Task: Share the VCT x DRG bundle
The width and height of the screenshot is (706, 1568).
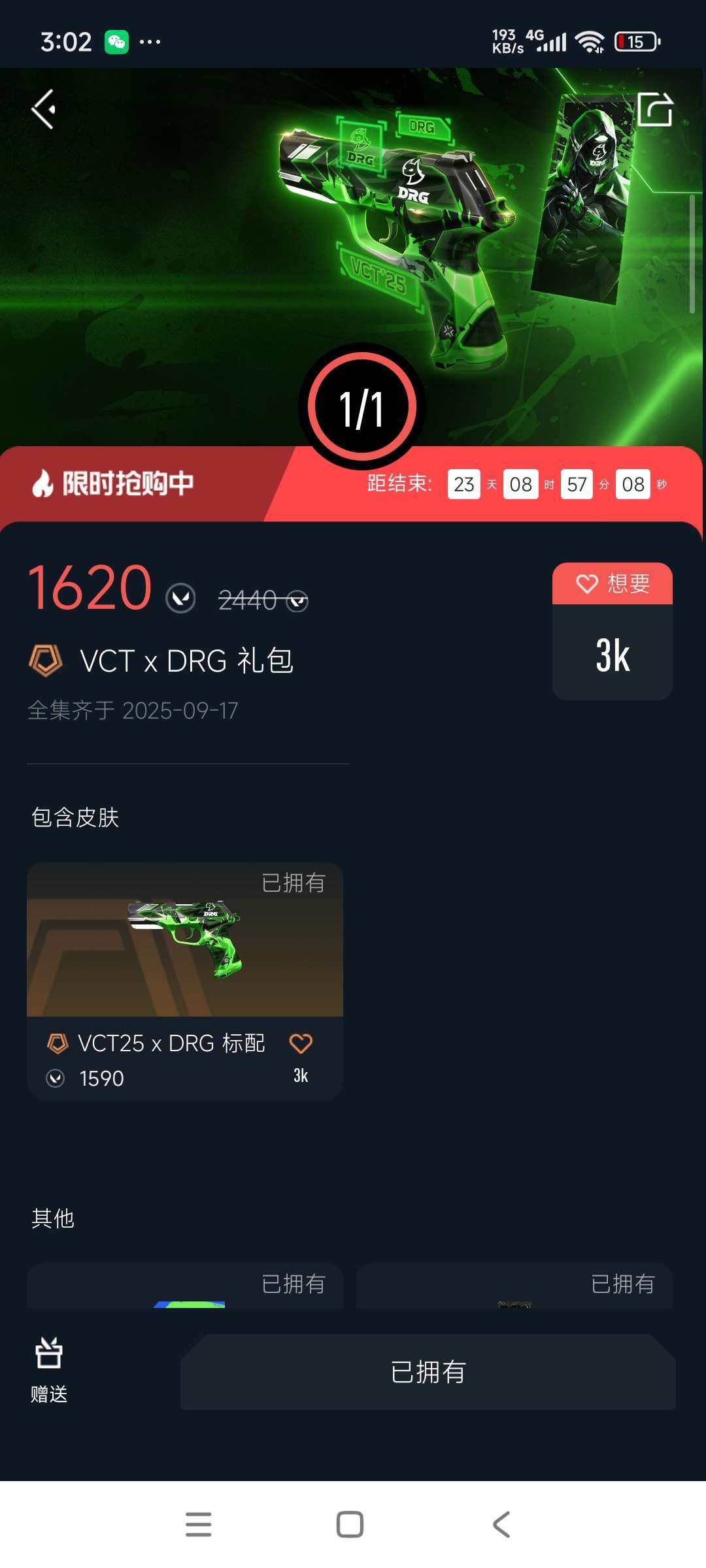Action: 655,109
